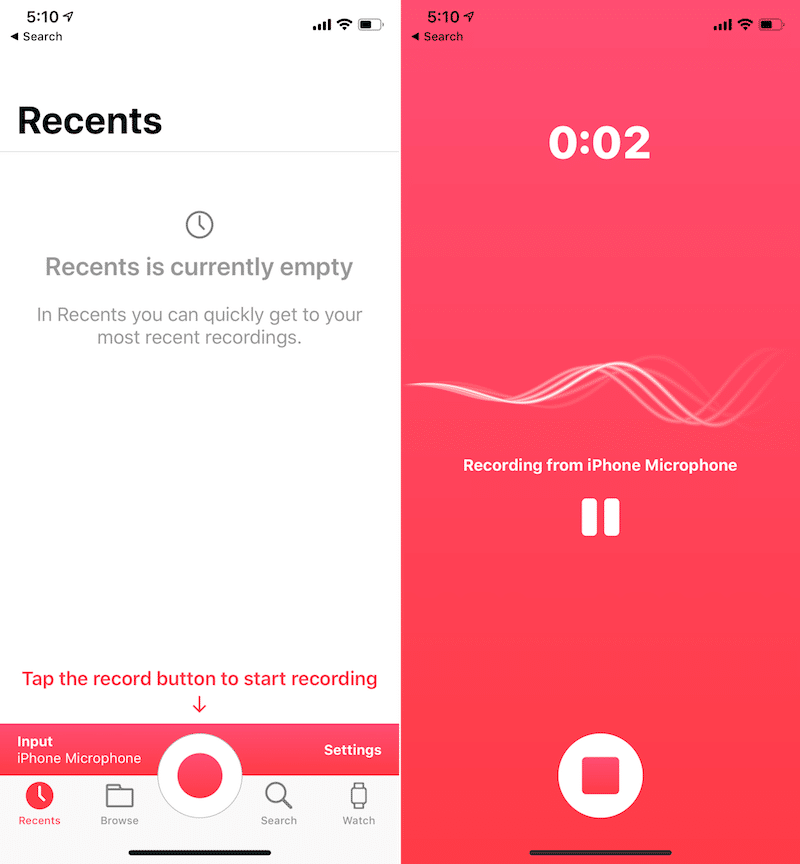The image size is (800, 864).
Task: Open the Recents tab
Action: tap(40, 803)
